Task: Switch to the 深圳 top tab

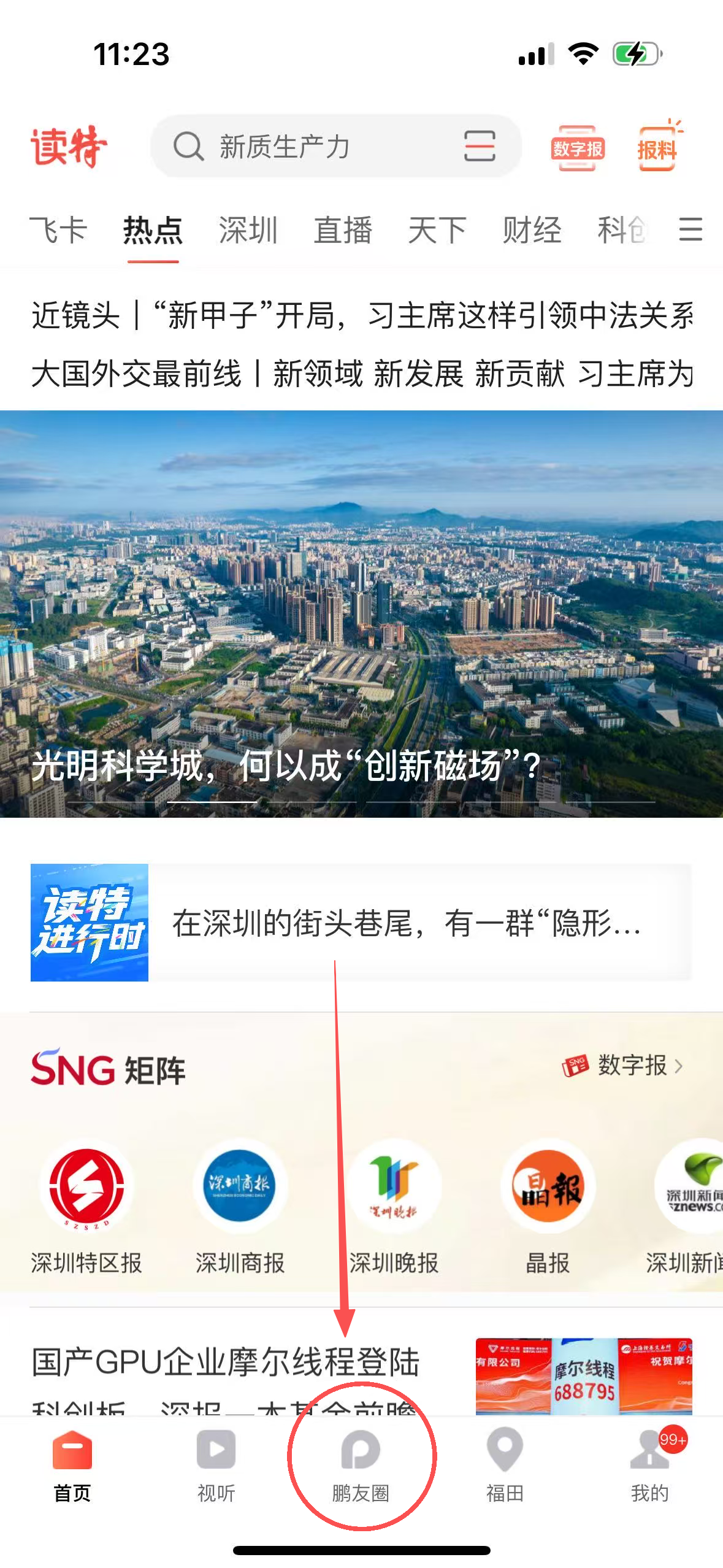Action: pos(248,231)
